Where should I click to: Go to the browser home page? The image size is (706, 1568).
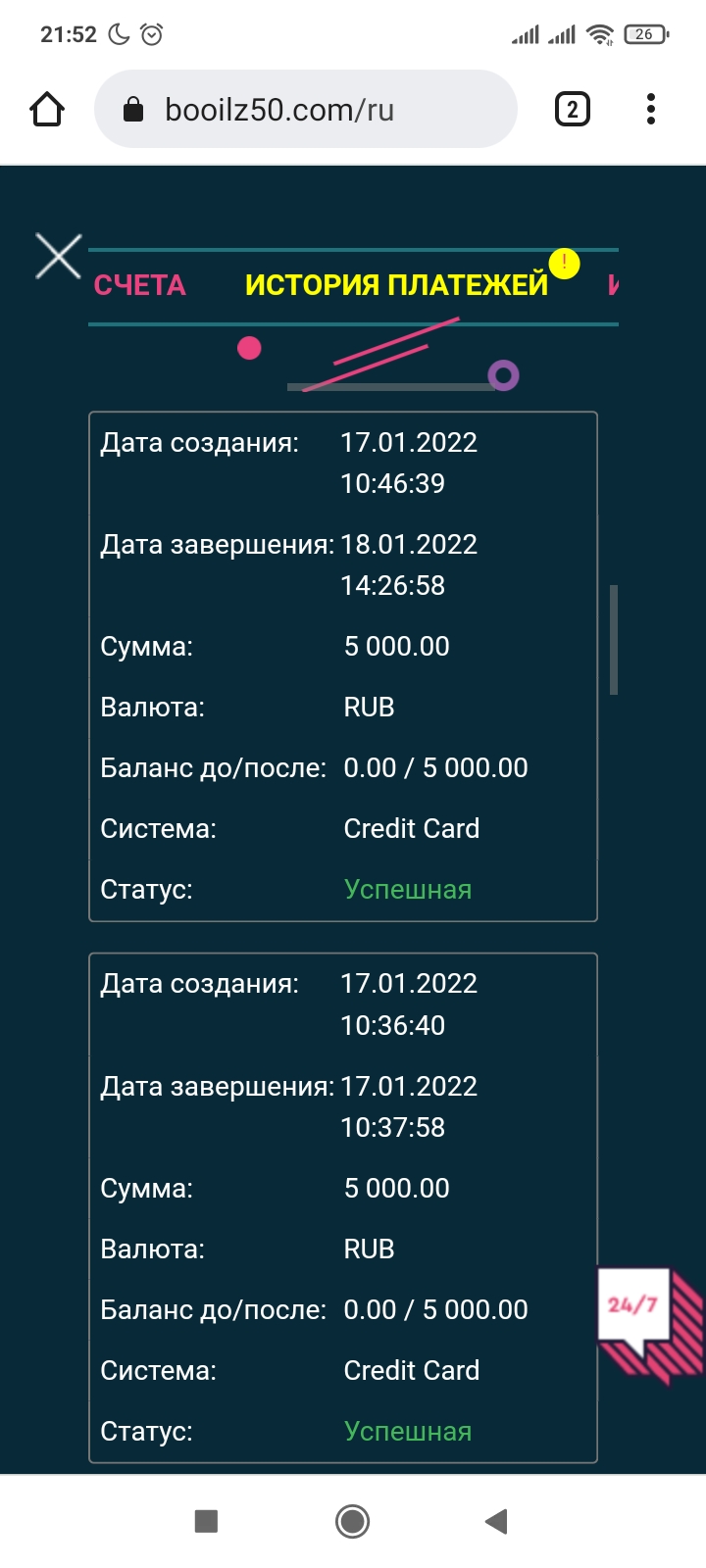[x=47, y=109]
